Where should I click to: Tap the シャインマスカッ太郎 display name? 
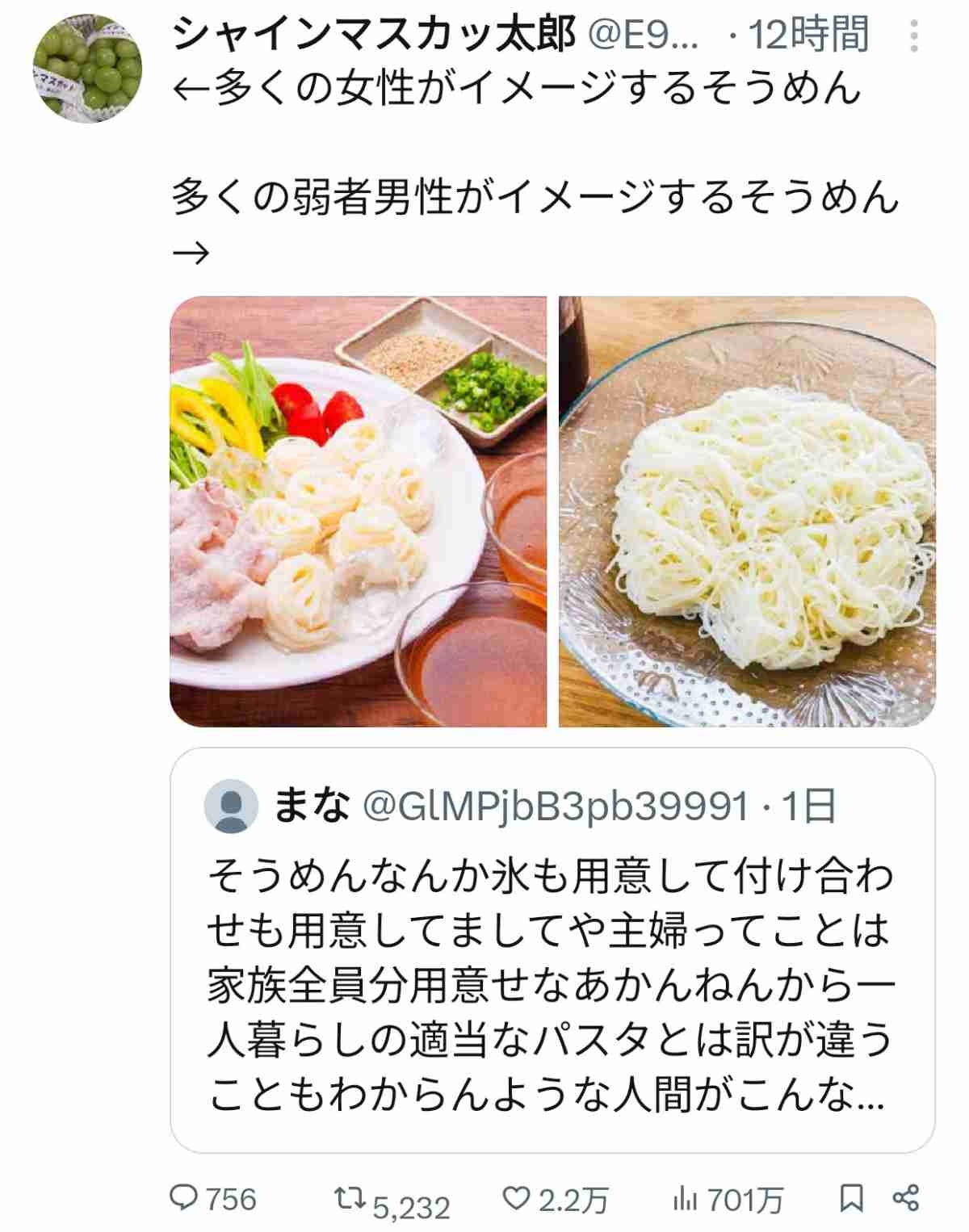(x=374, y=34)
